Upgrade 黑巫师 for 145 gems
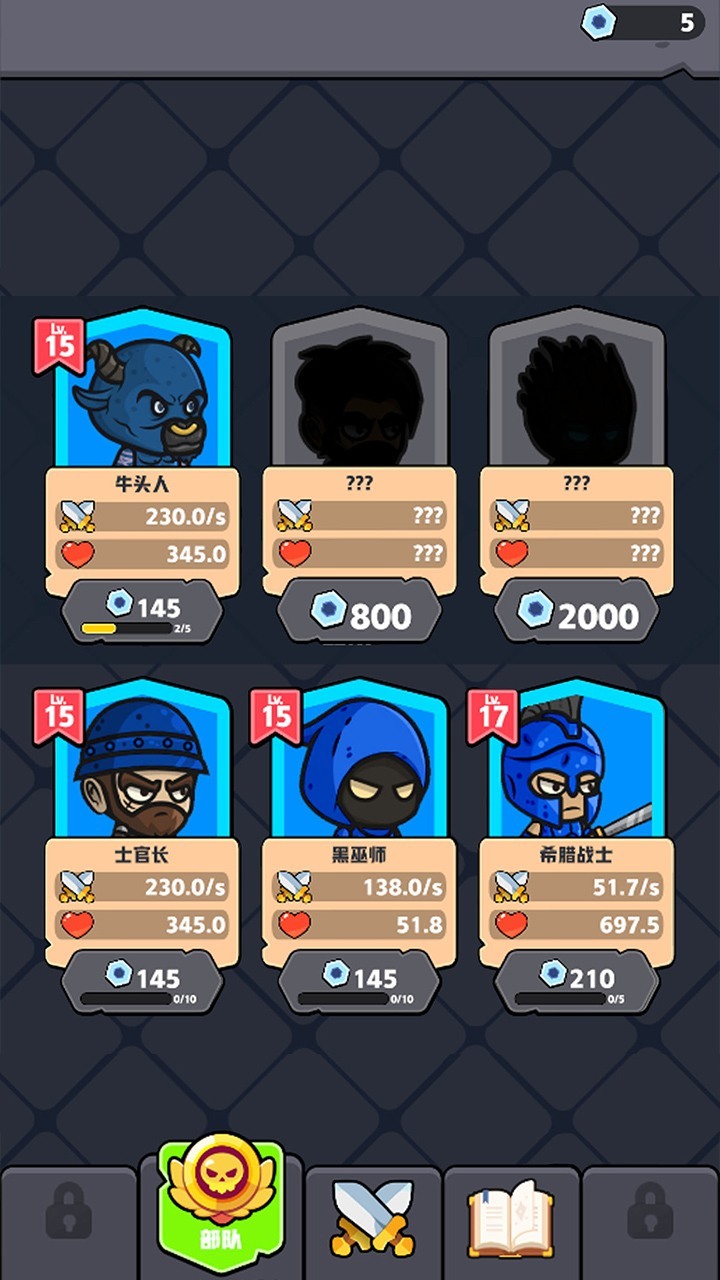The height and width of the screenshot is (1280, 720). tap(359, 982)
